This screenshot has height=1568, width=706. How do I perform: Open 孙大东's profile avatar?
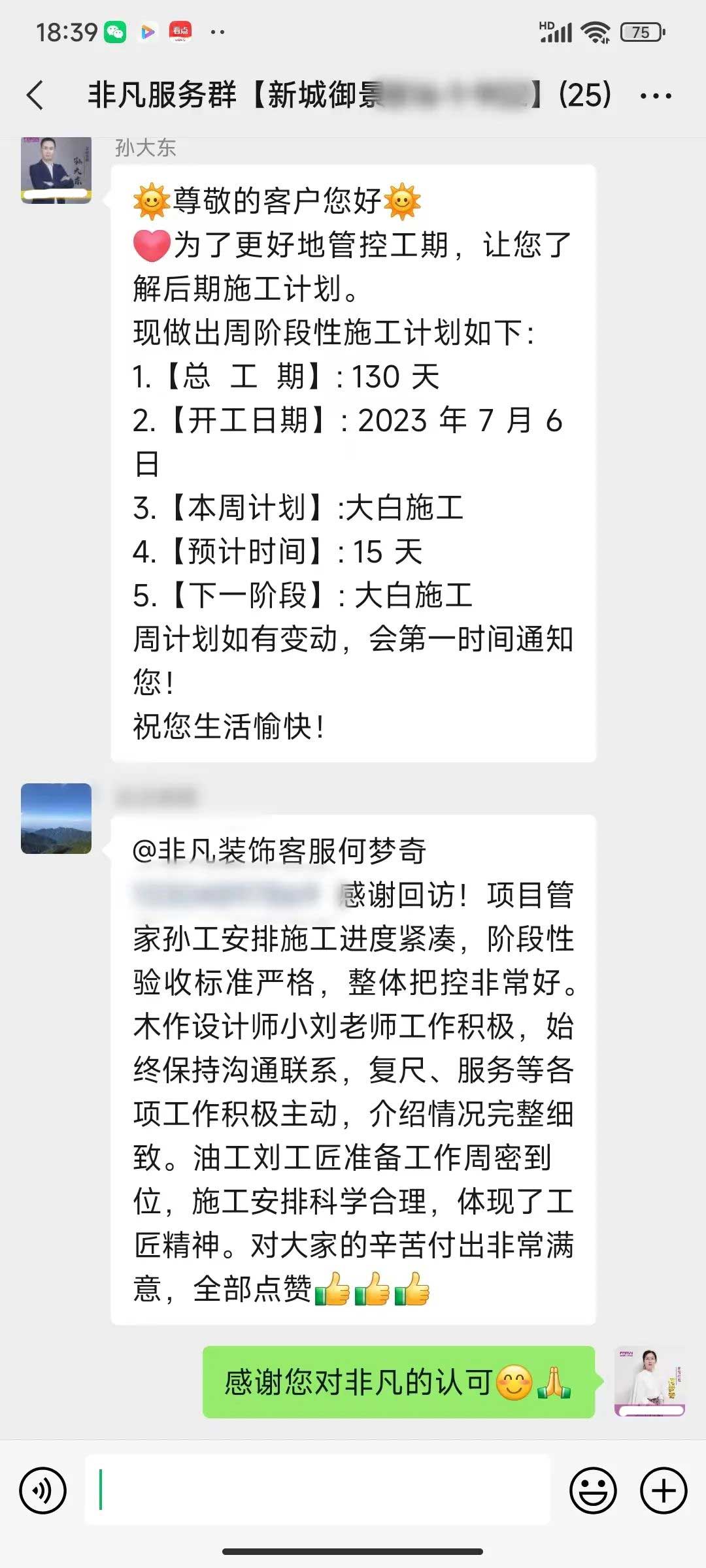(56, 170)
